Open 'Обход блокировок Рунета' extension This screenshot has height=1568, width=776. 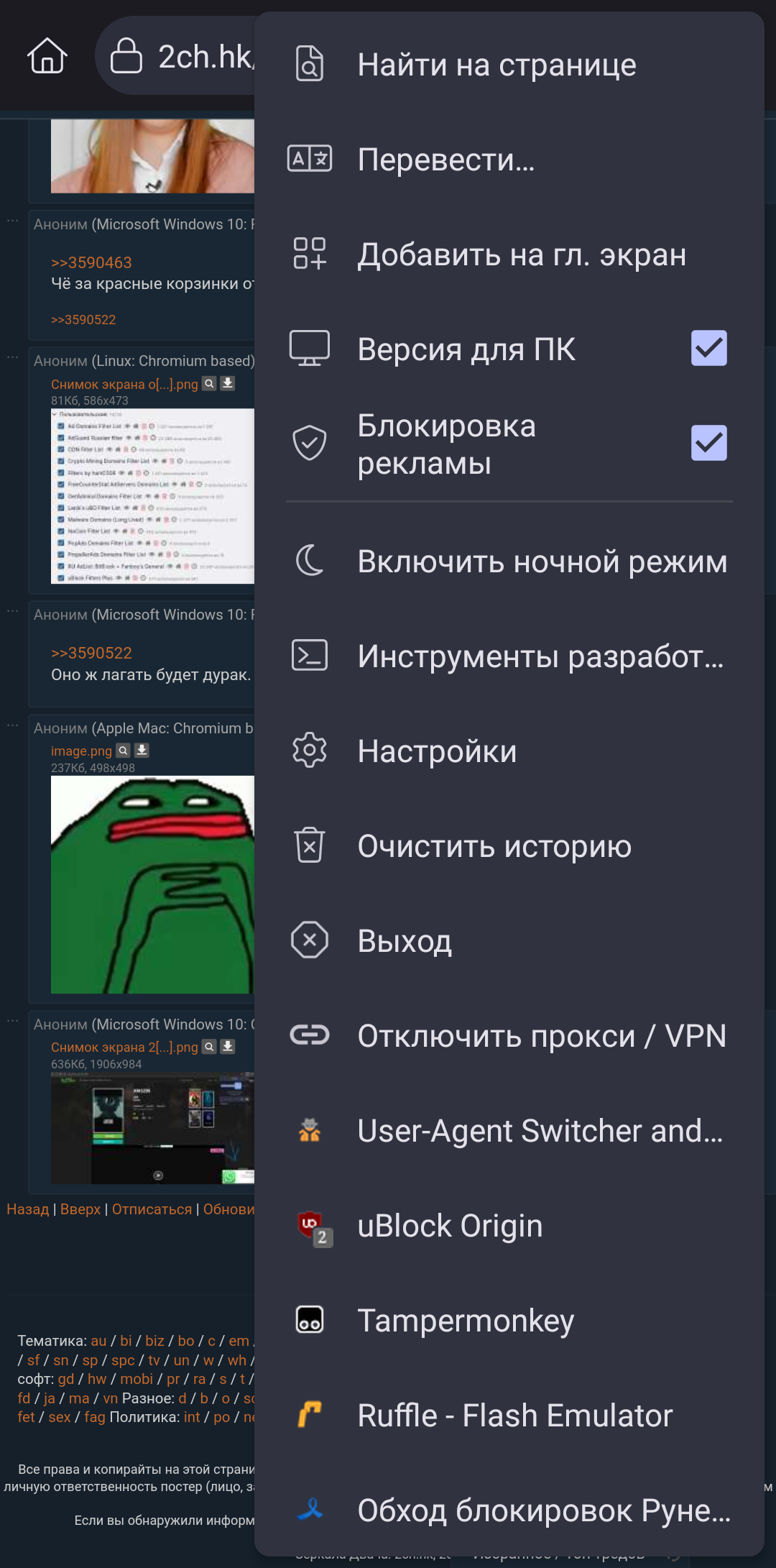(509, 1510)
